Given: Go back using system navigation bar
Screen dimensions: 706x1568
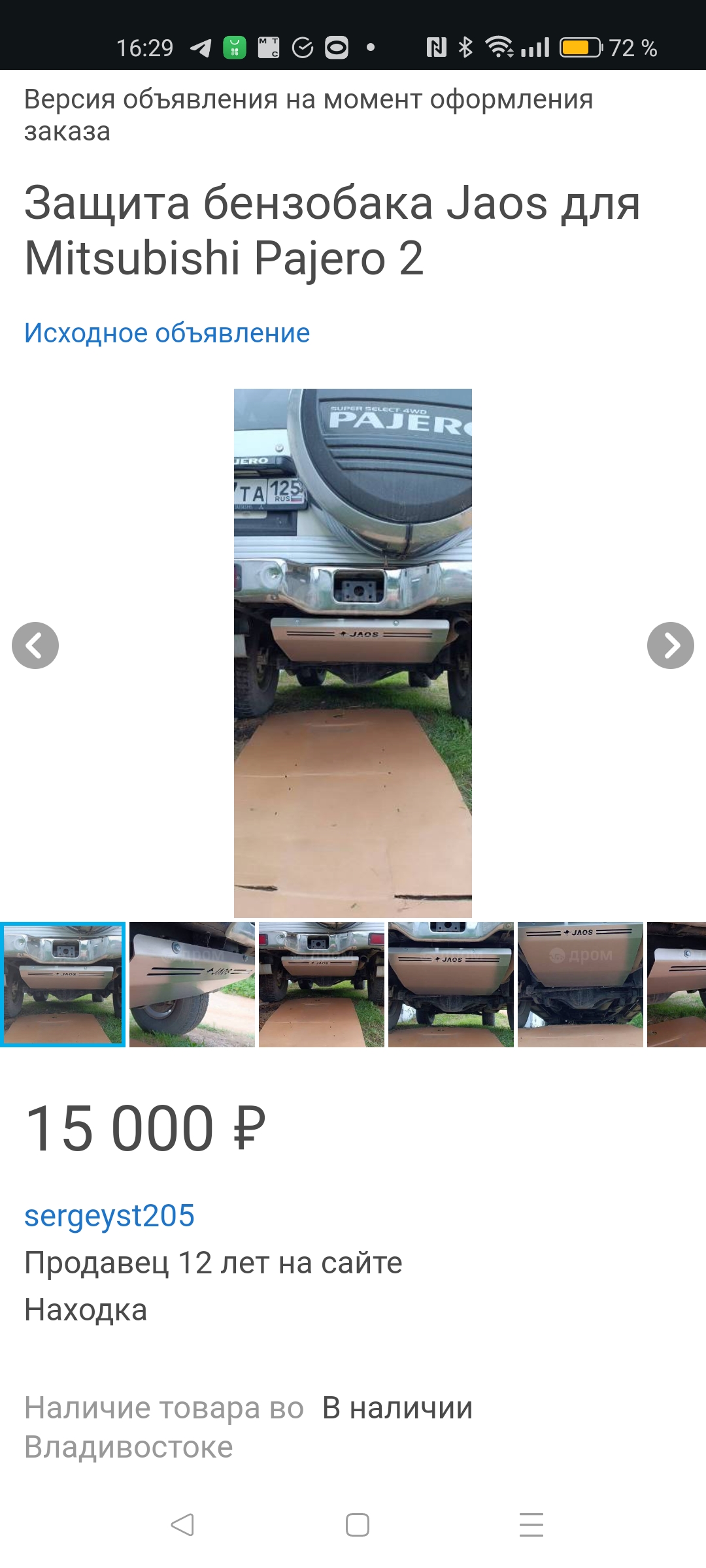Looking at the screenshot, I should 182,1525.
